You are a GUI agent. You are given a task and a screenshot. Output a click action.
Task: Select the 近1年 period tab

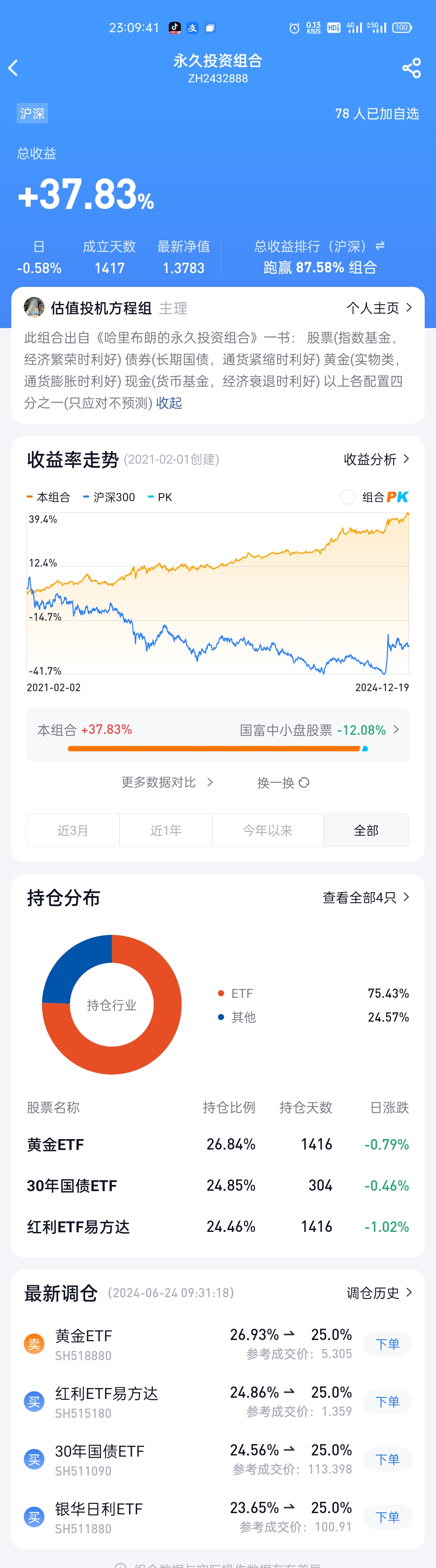166,830
